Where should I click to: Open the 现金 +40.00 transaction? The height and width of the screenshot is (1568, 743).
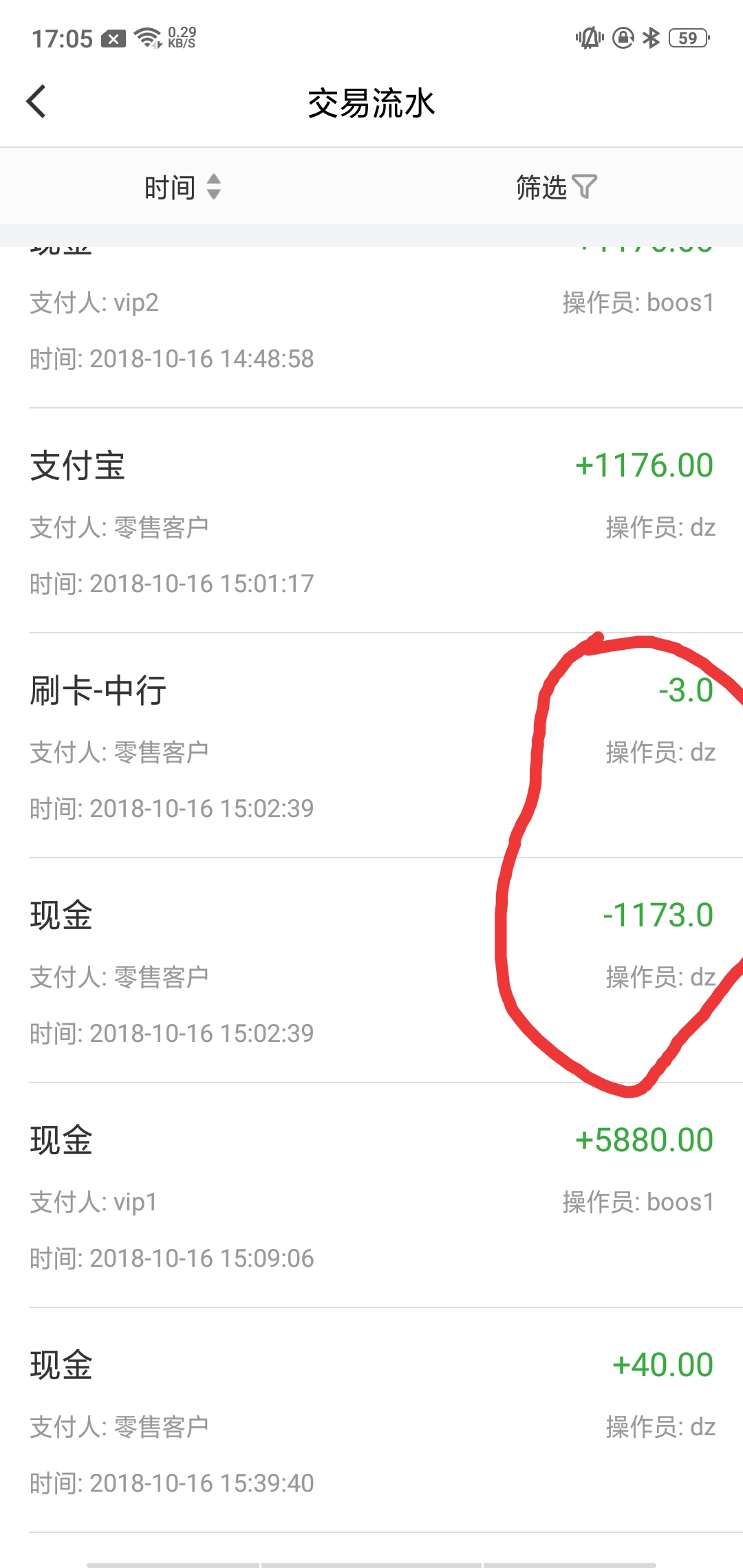371,1420
